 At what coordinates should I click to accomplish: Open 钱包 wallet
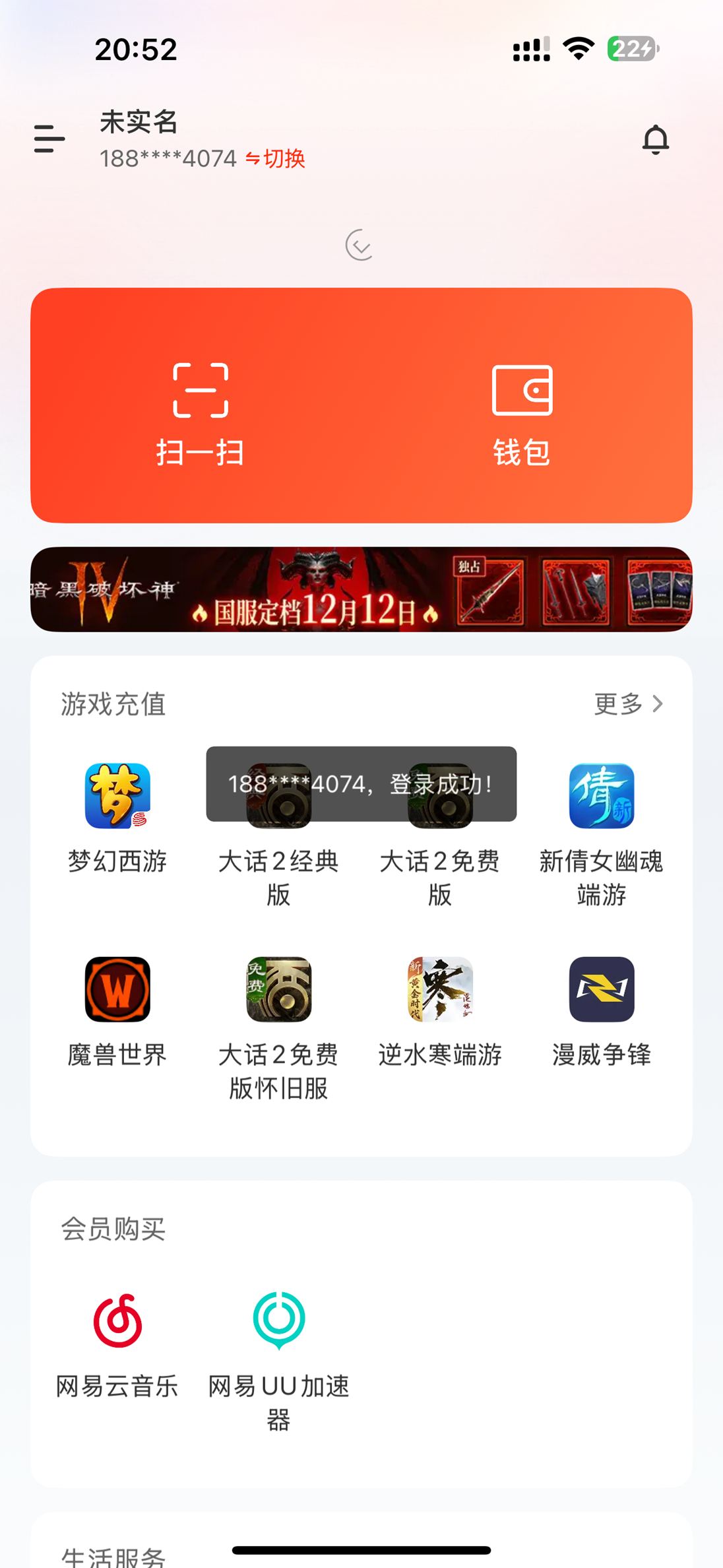tap(522, 412)
